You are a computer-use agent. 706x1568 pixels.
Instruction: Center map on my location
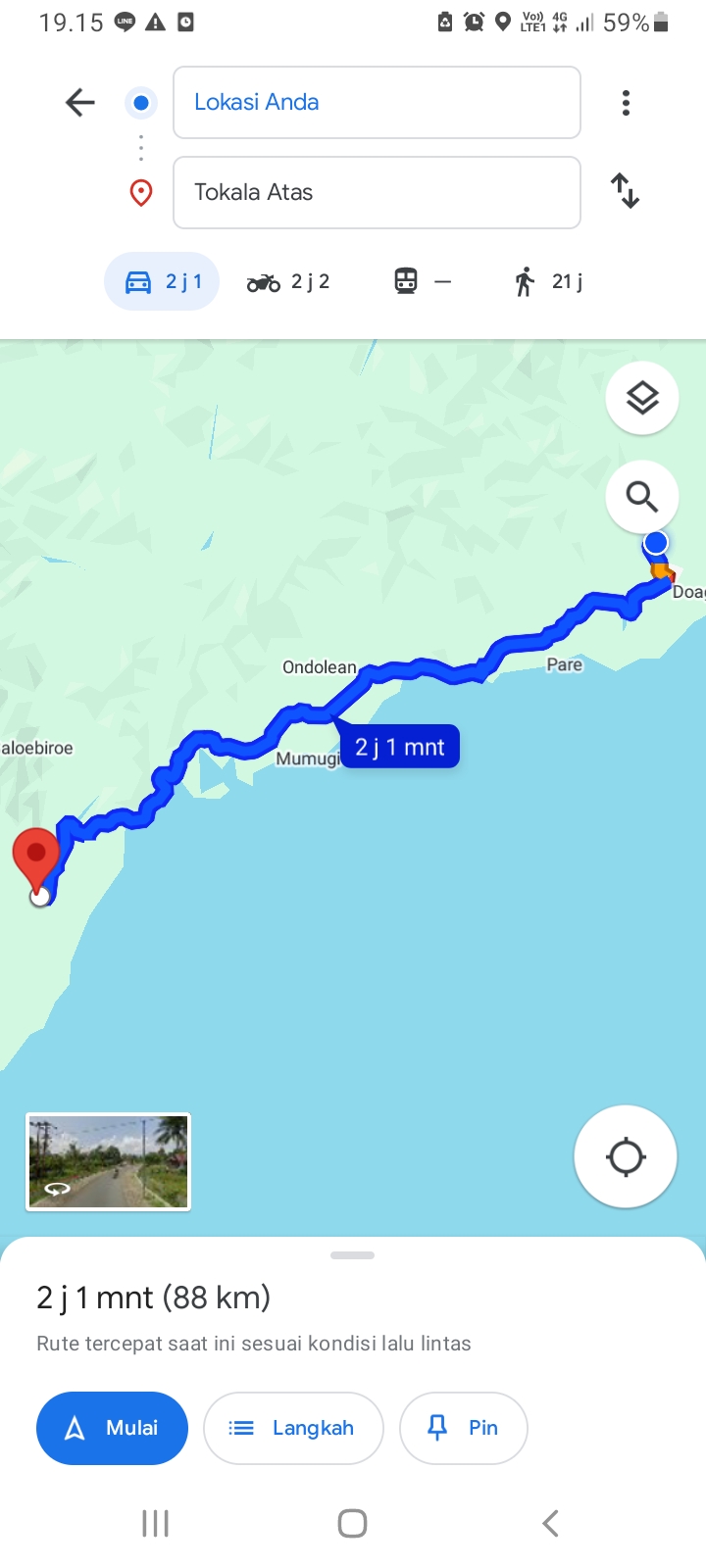[626, 1156]
